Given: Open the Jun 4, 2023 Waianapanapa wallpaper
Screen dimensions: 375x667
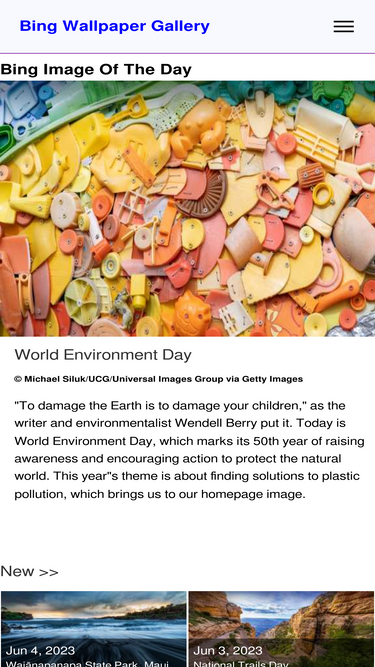Looking at the screenshot, I should pos(94,629).
